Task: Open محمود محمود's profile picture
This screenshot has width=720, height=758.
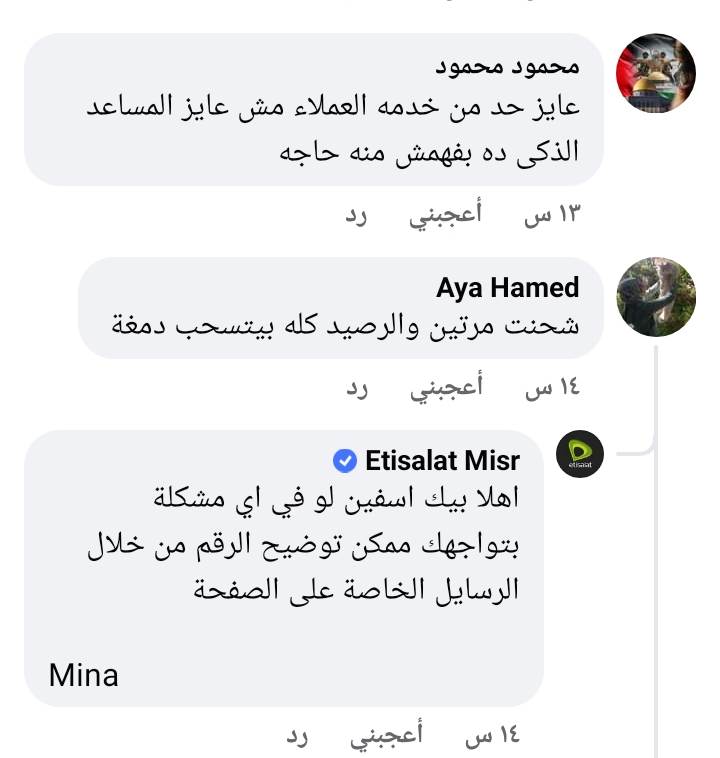Action: tap(655, 76)
